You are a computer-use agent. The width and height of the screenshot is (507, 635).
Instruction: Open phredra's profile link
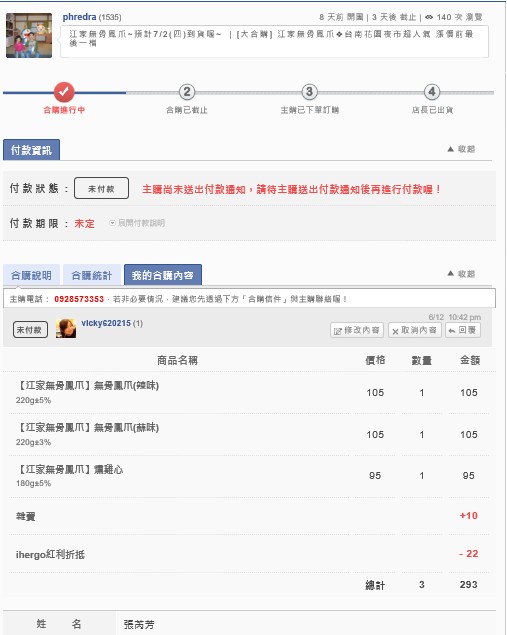[79, 17]
